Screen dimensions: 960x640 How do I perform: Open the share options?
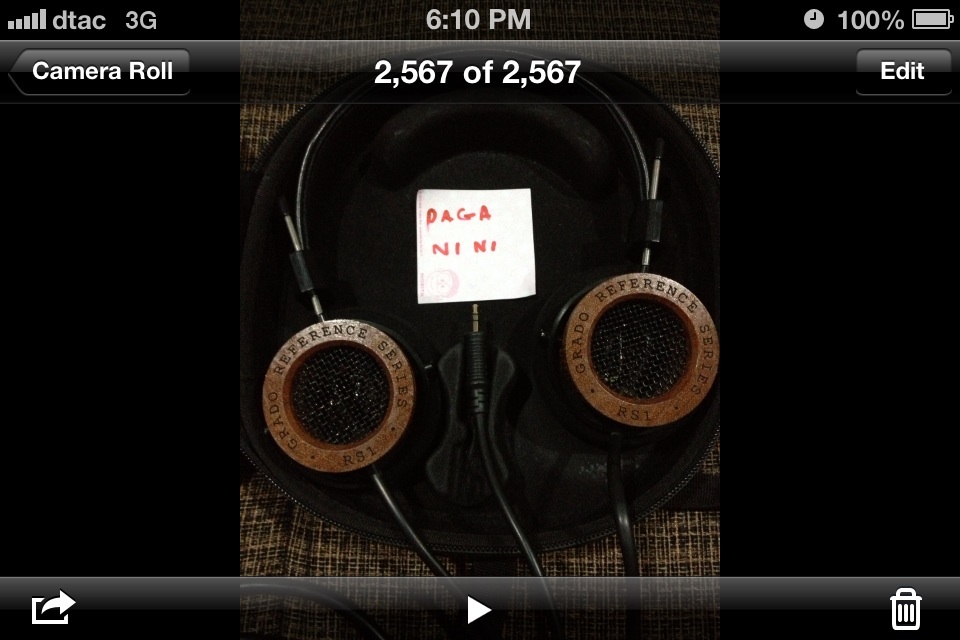coord(54,607)
